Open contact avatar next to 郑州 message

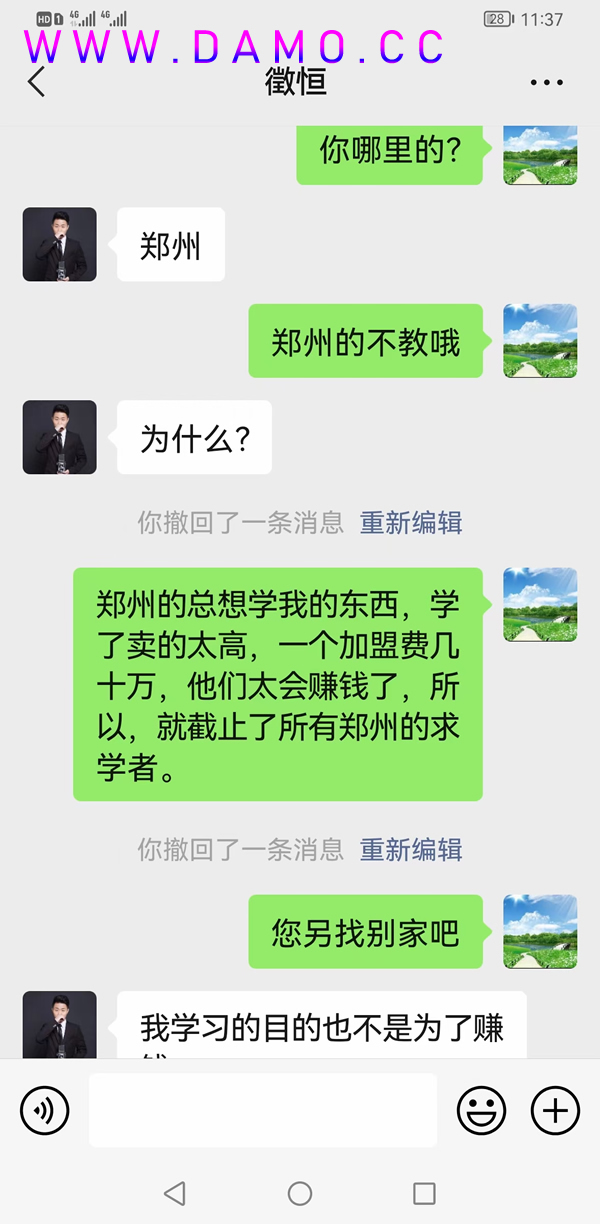(60, 244)
